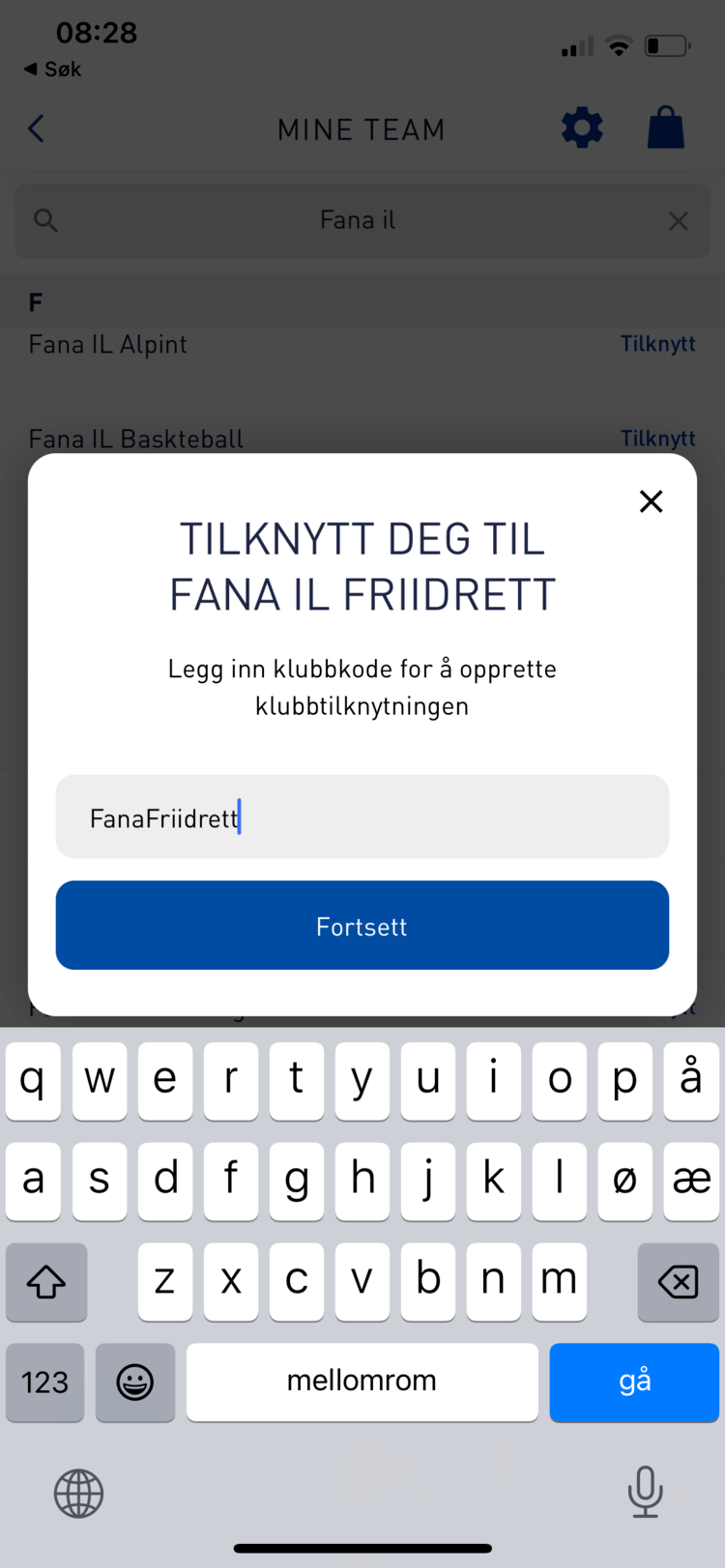Tap the mellomrom space bar
Screen dimensions: 725x1568
[x=362, y=1382]
